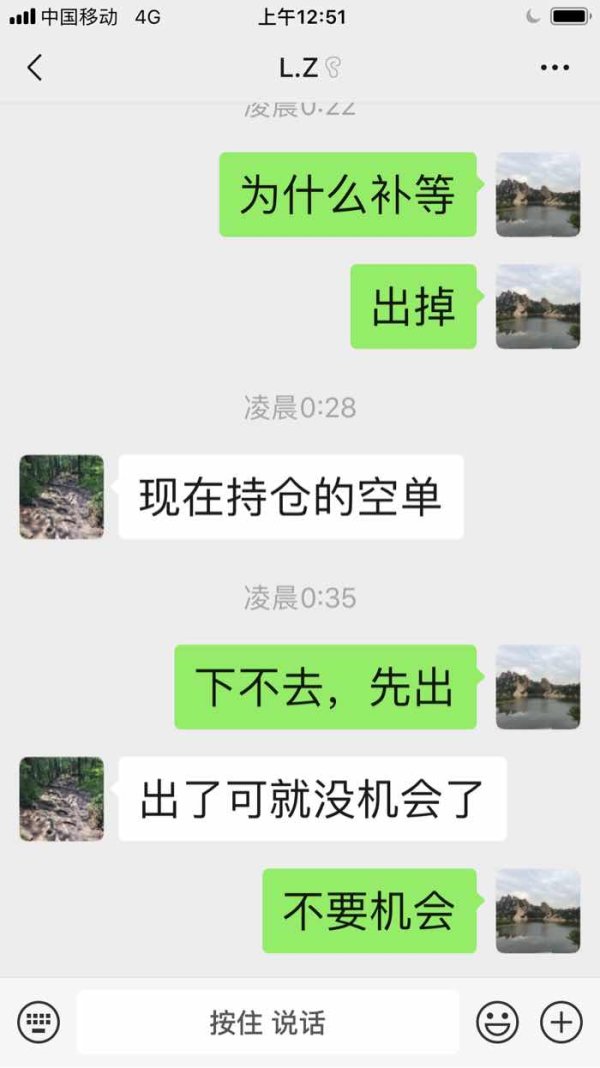
Task: Tap L.Z's avatar next to 出了可就没机会了
Action: point(61,799)
